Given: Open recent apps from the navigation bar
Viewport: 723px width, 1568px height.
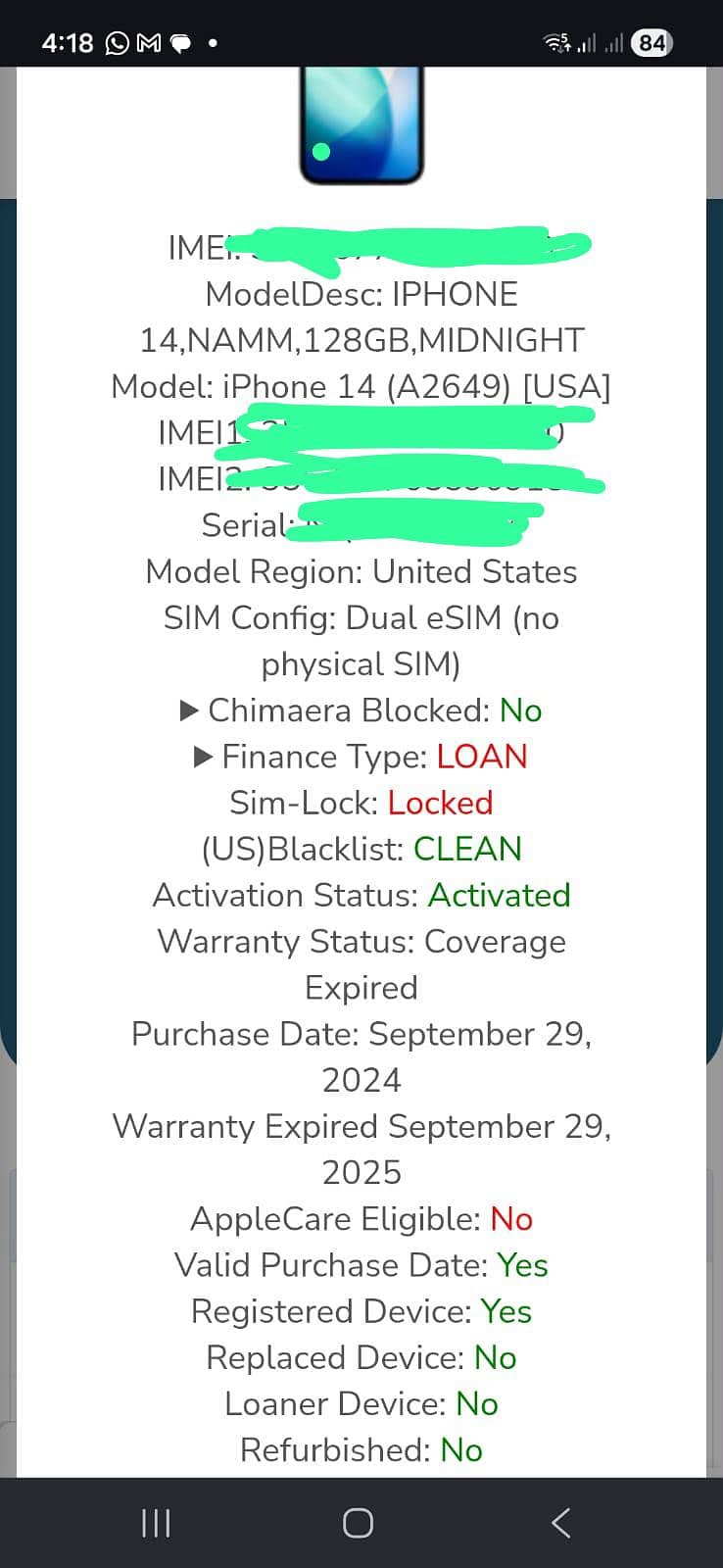Looking at the screenshot, I should coord(157,1523).
